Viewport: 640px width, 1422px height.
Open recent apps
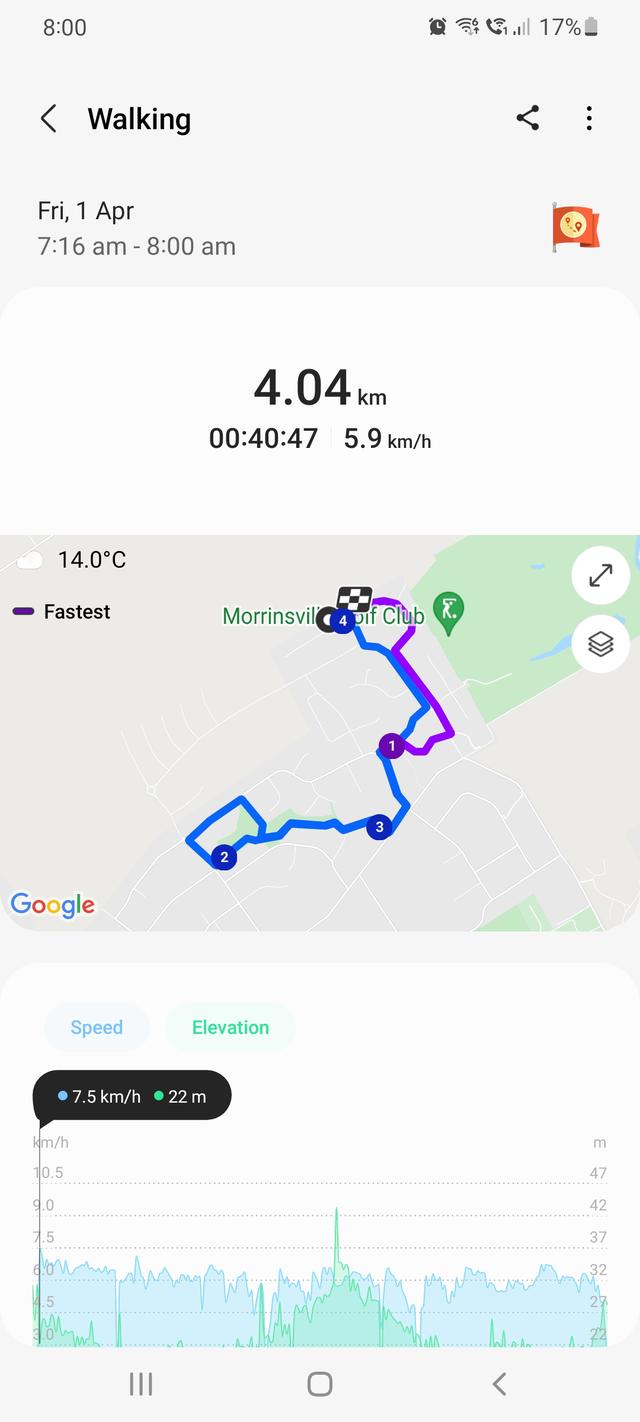(x=141, y=1383)
